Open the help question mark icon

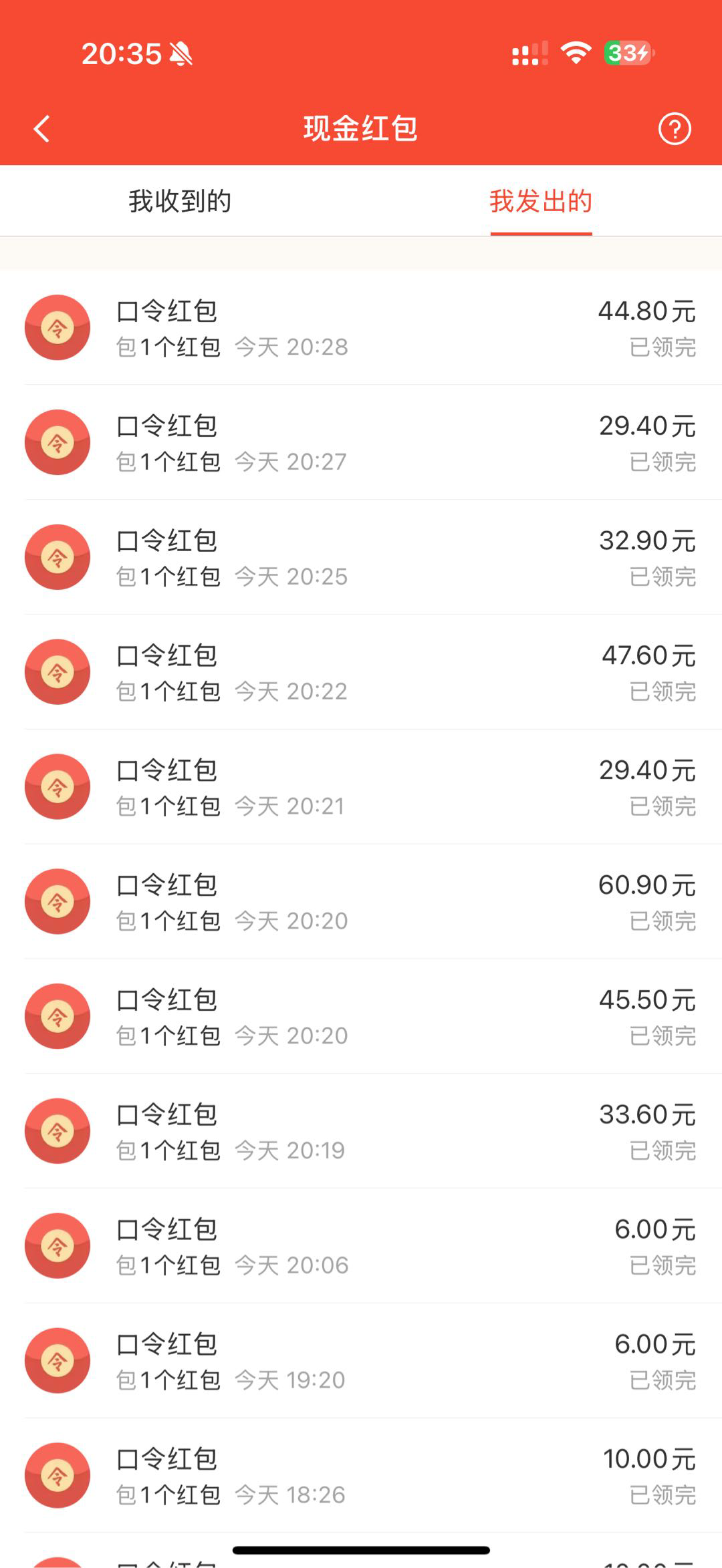point(675,129)
